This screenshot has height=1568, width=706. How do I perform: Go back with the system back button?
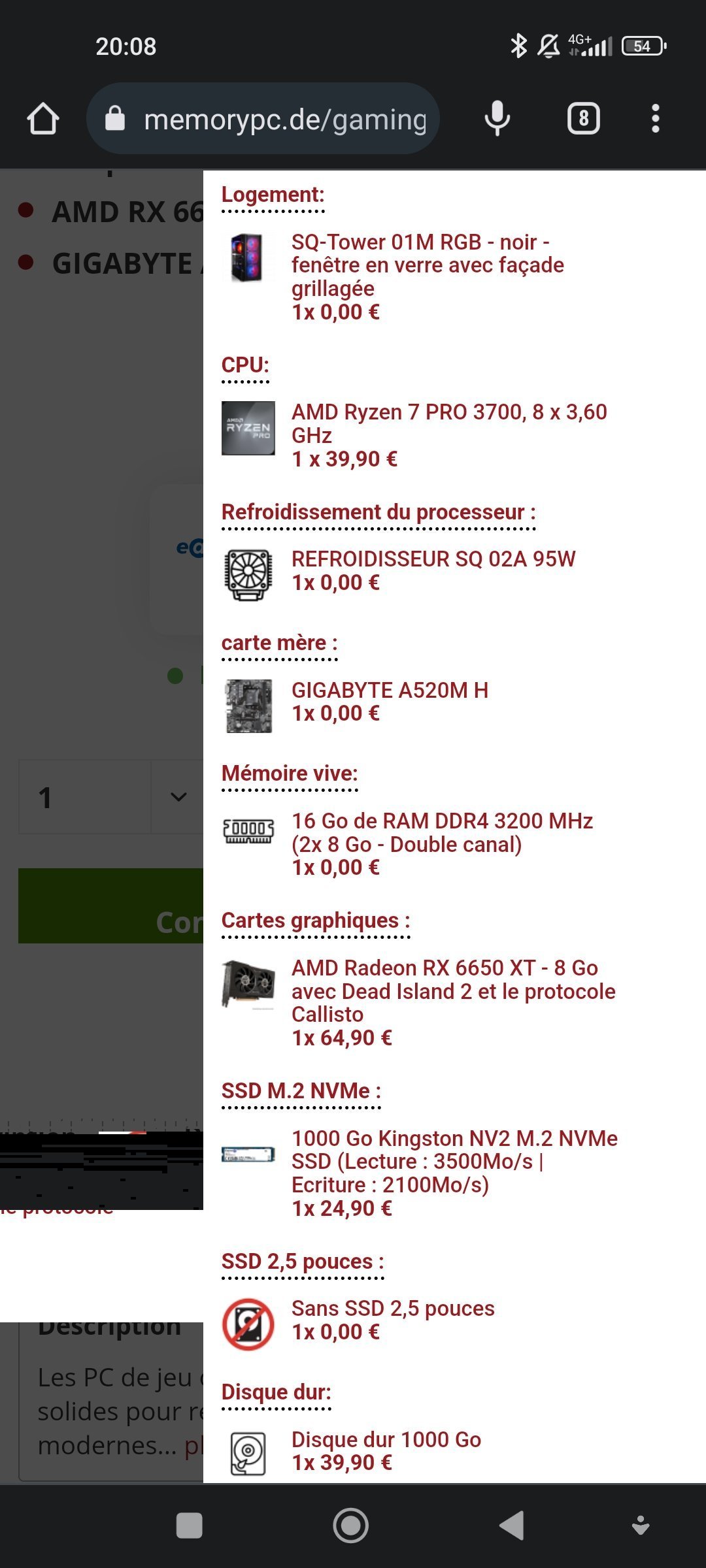coord(513,1526)
